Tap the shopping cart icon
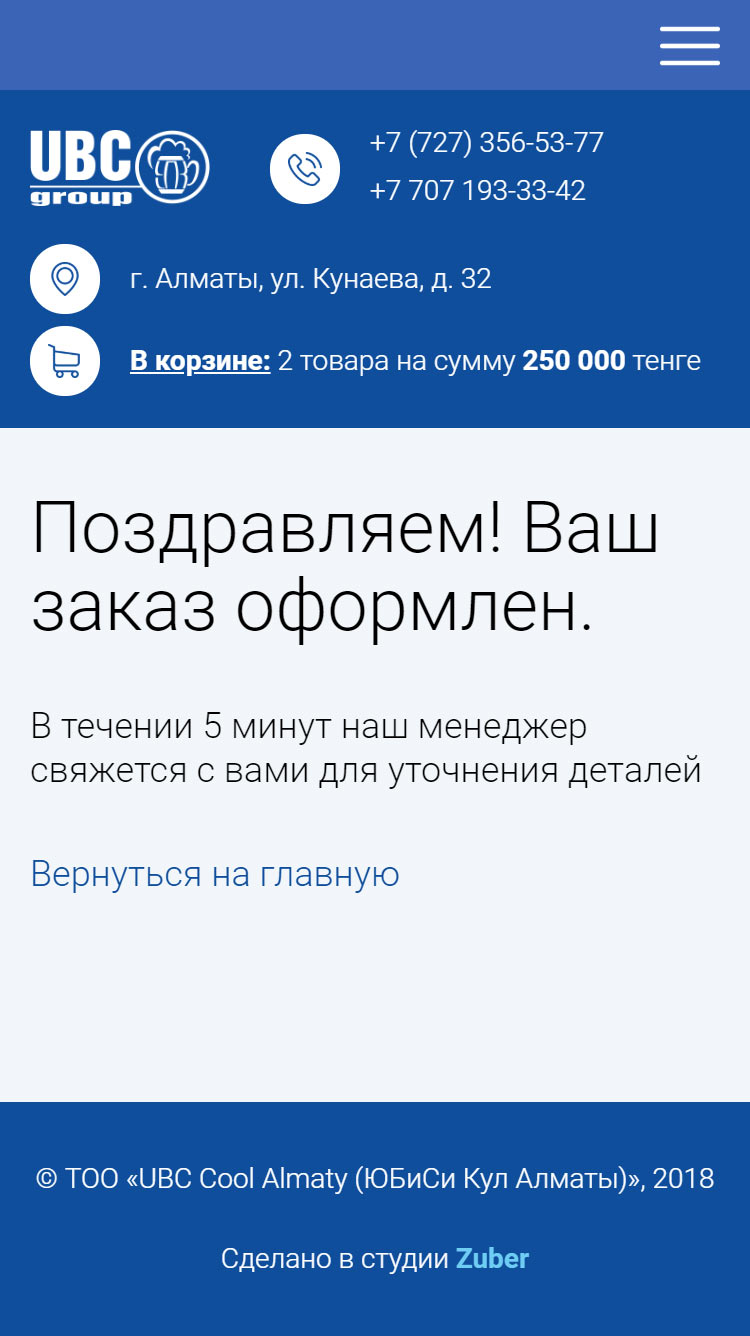The image size is (750, 1336). [x=65, y=361]
